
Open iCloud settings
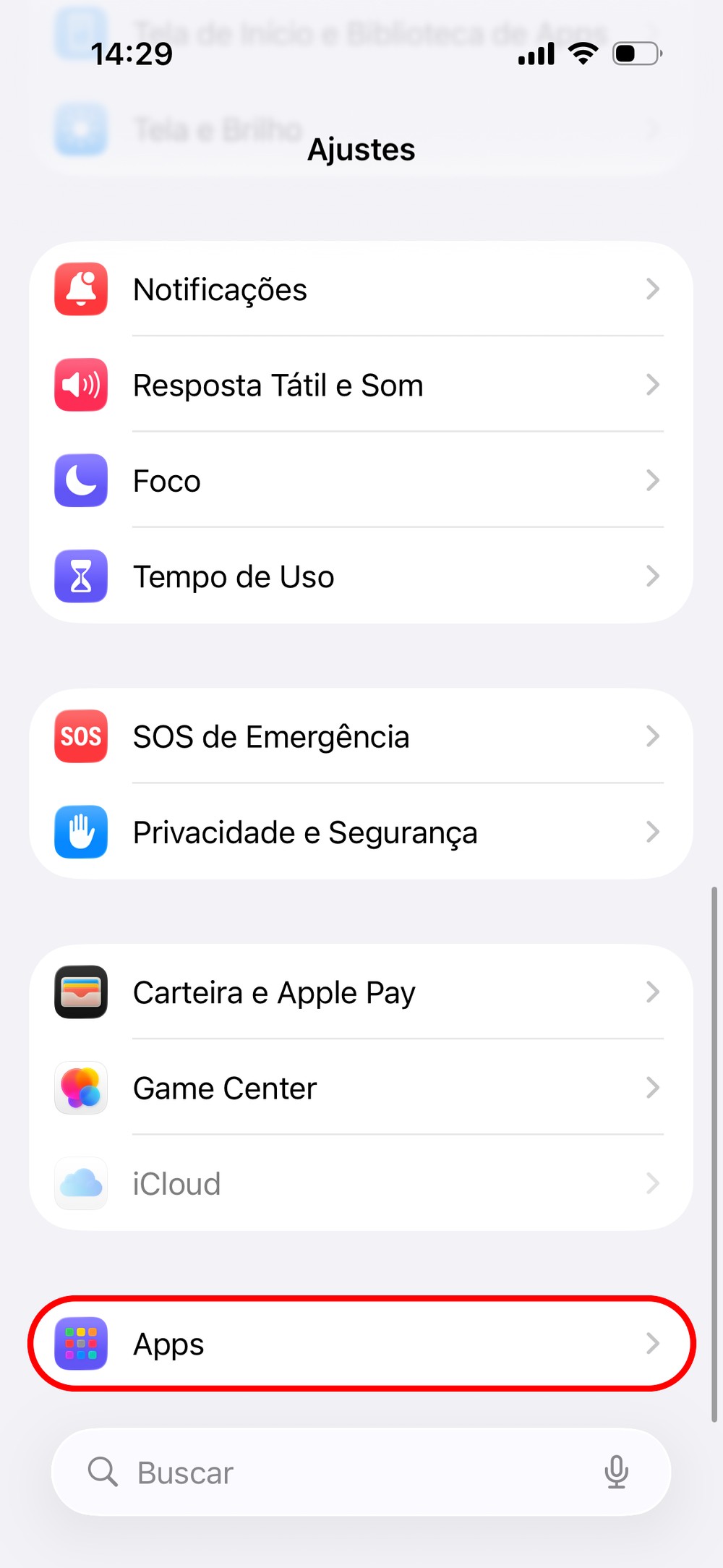click(360, 1184)
